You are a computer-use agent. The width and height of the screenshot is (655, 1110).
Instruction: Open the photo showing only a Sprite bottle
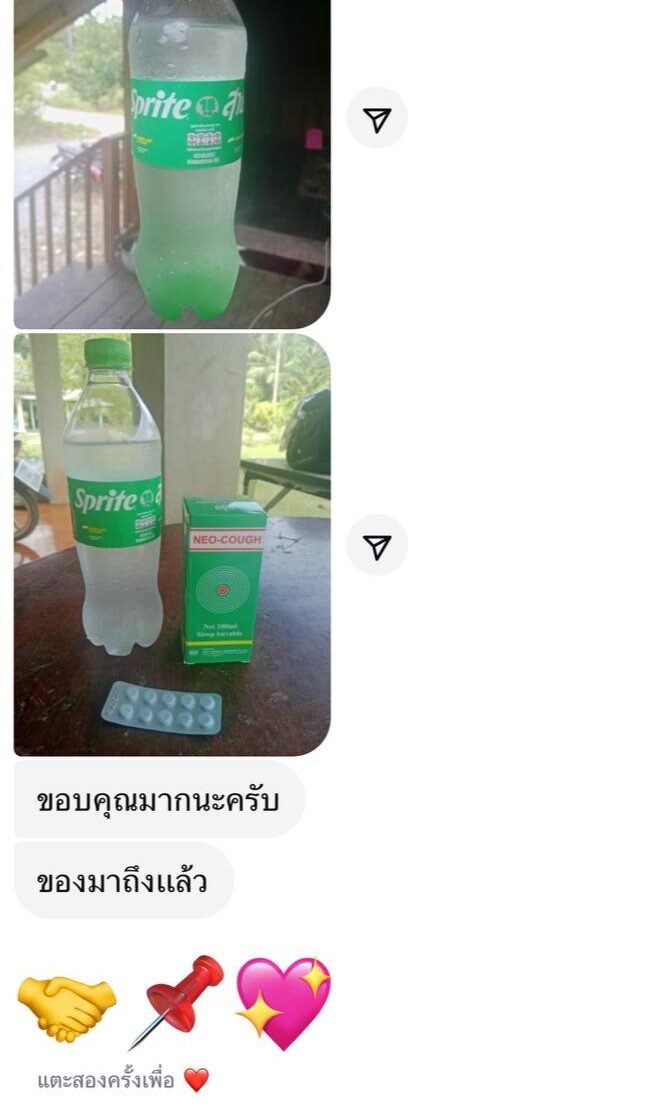(171, 165)
